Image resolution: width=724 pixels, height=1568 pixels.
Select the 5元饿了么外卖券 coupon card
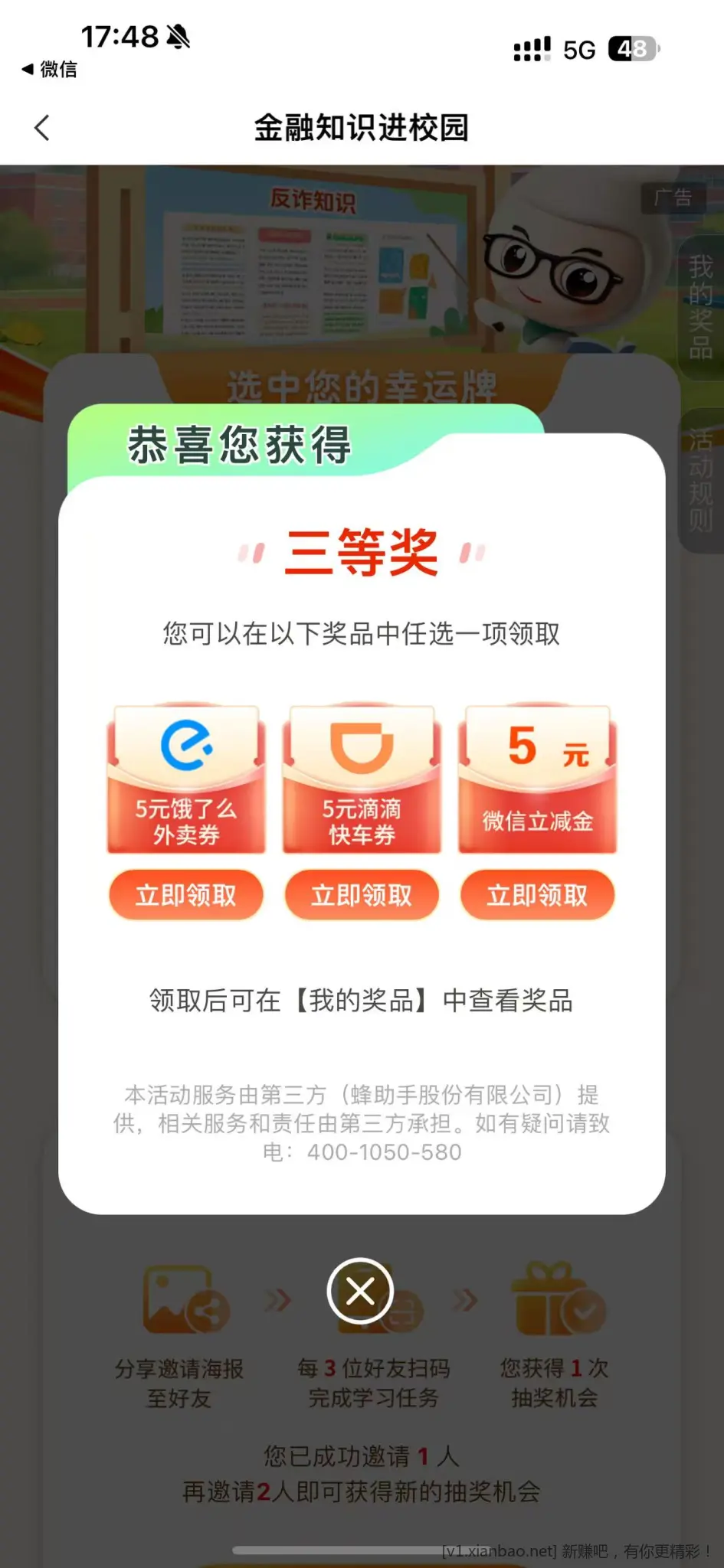click(x=186, y=779)
